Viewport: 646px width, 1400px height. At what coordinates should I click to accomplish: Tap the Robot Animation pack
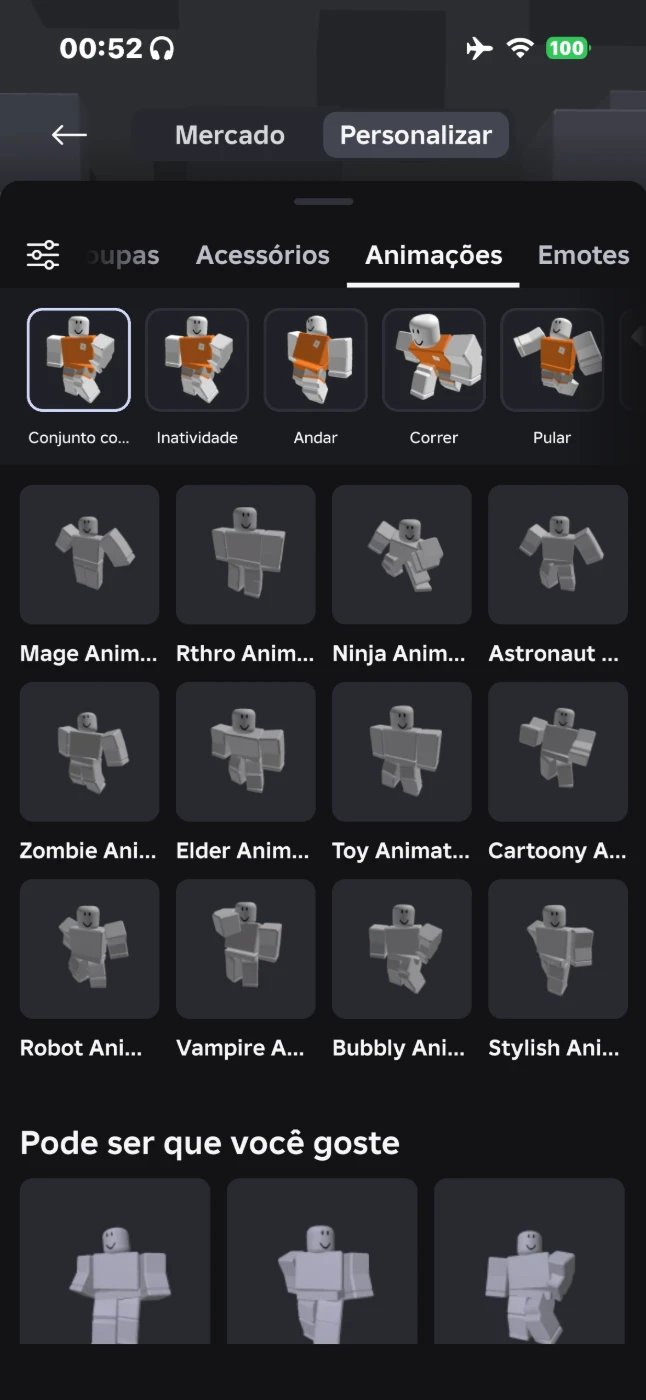point(90,949)
